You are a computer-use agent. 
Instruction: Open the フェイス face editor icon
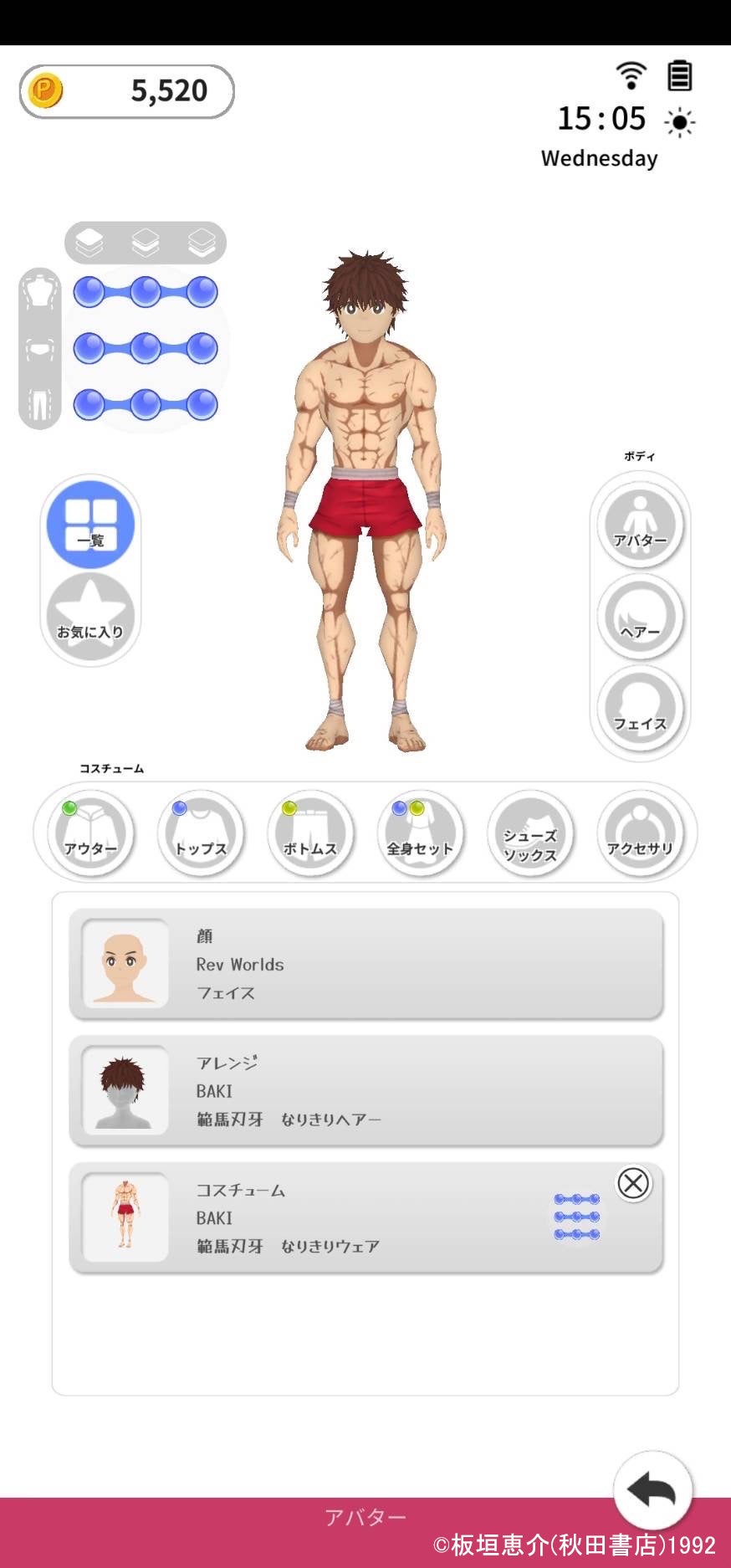click(640, 711)
